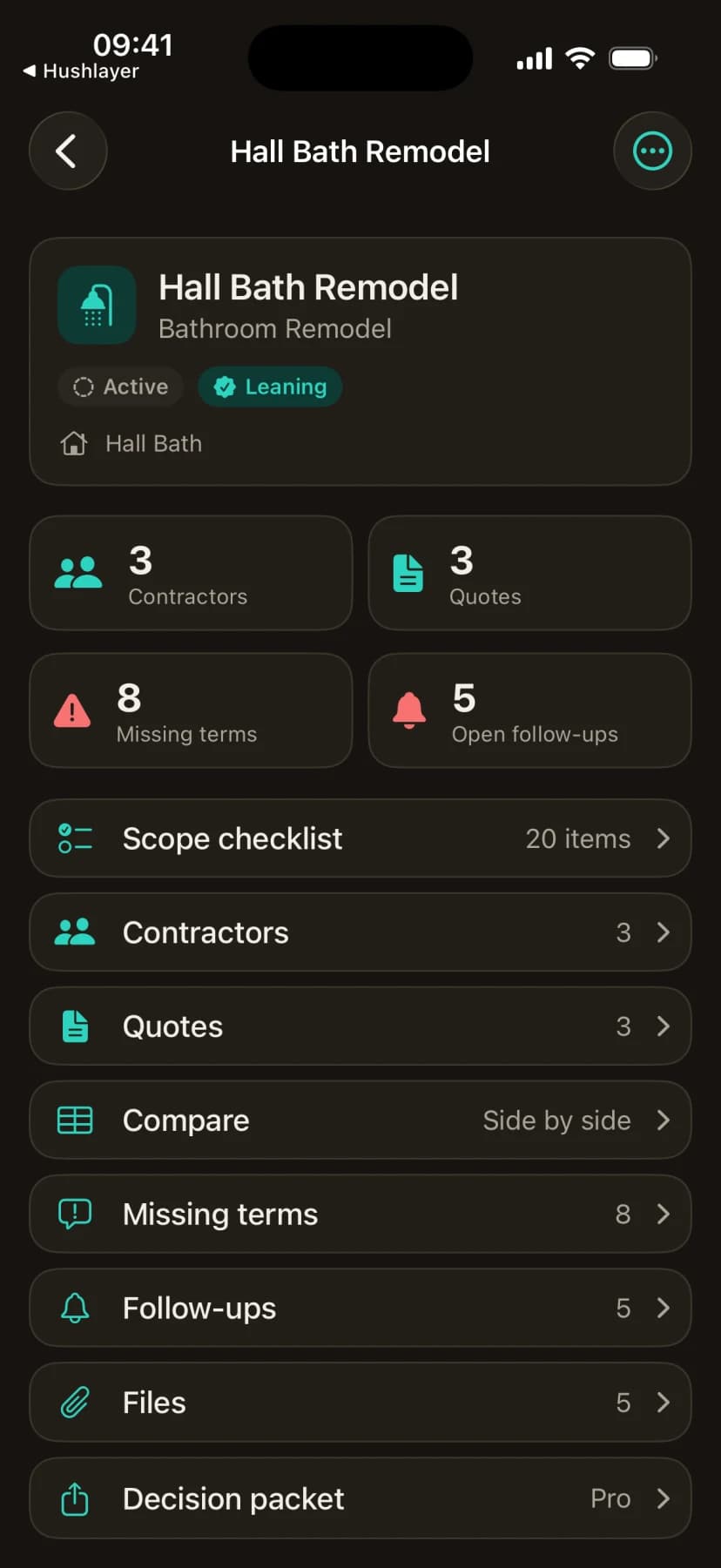This screenshot has width=721, height=1568.
Task: Open the Follow-ups row
Action: coord(360,1309)
